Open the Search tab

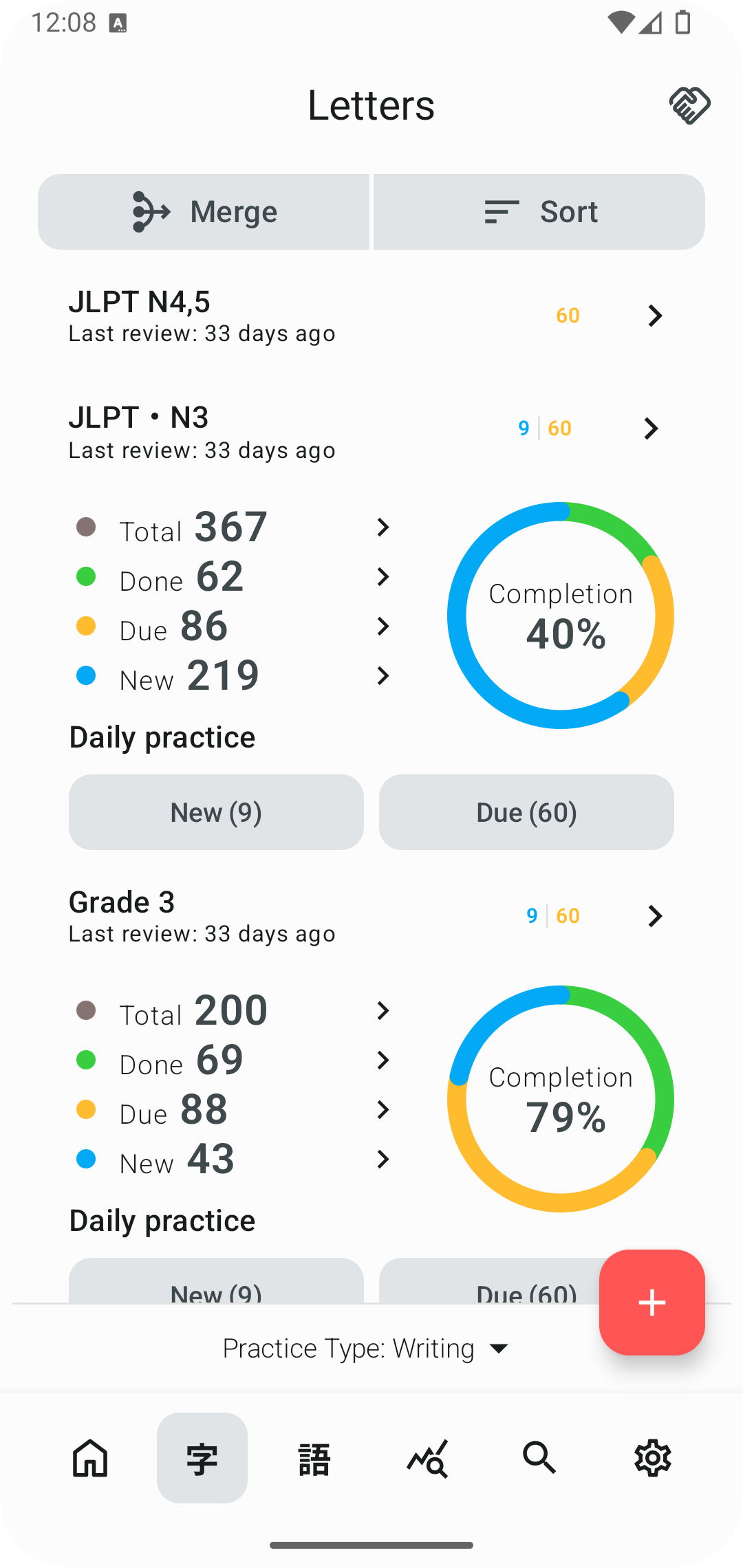pyautogui.click(x=539, y=1458)
